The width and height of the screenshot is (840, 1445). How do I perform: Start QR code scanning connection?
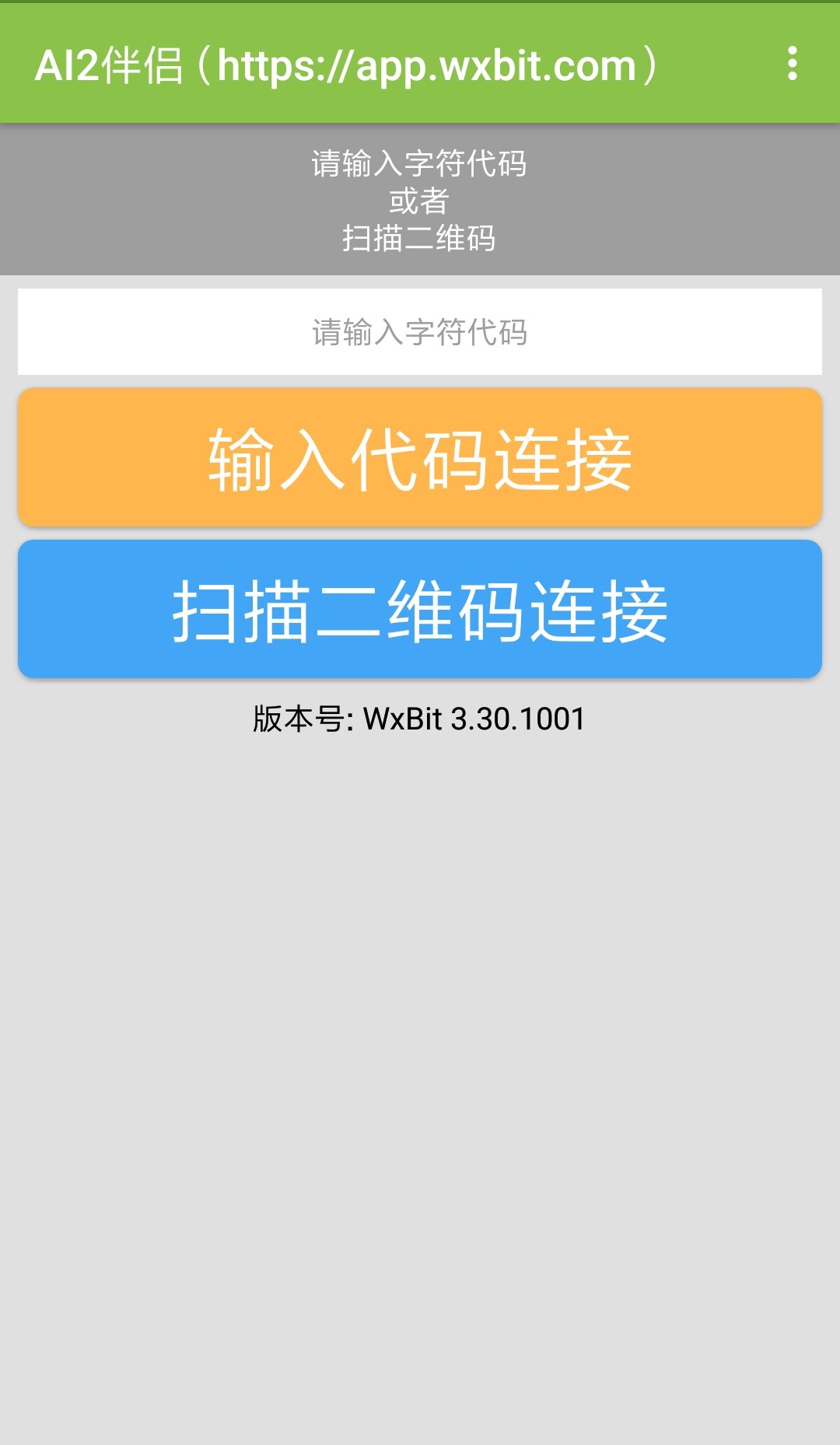click(x=420, y=608)
